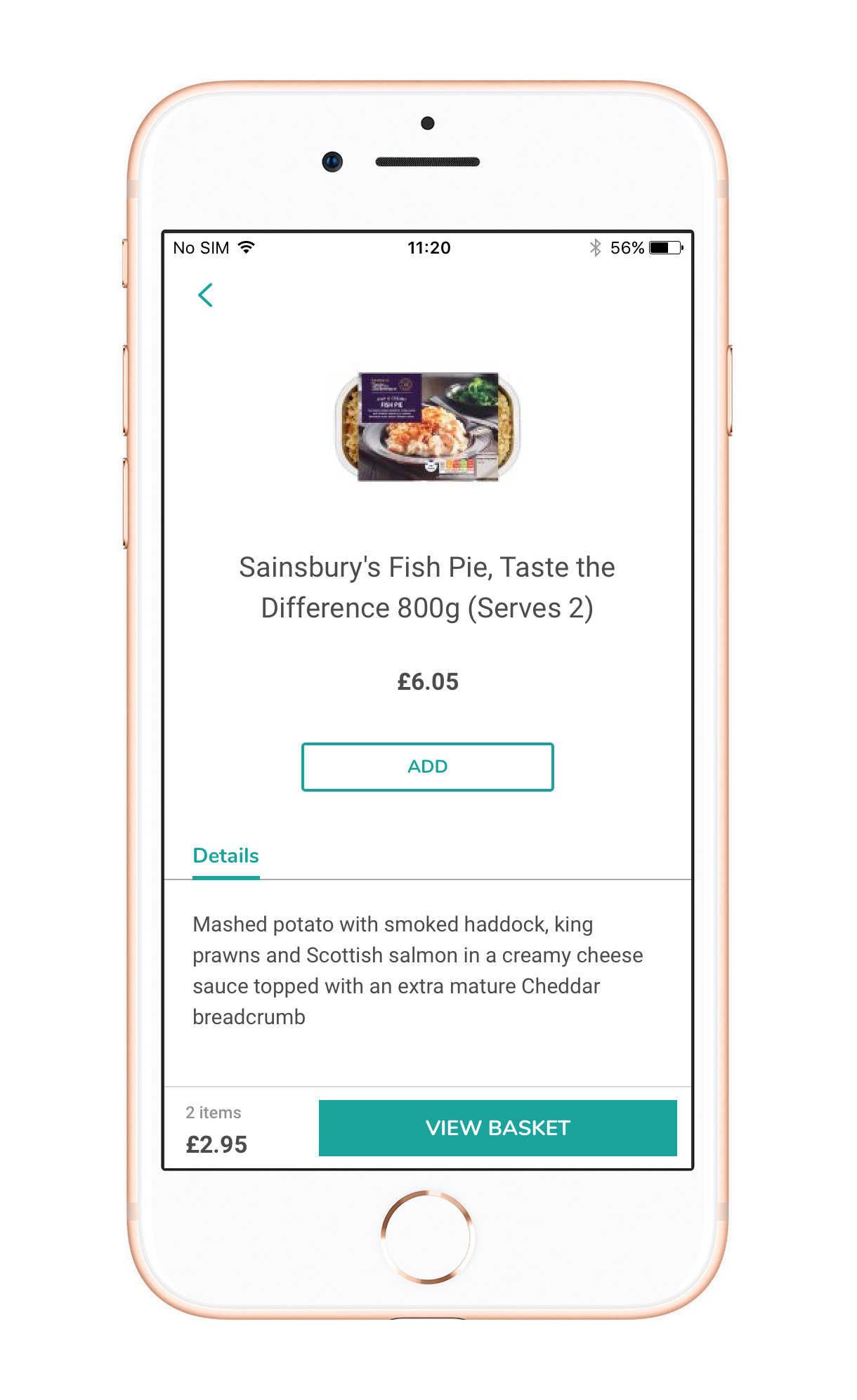Open the Fish Pie product image
Screen dimensions: 857x1400
pos(427,426)
